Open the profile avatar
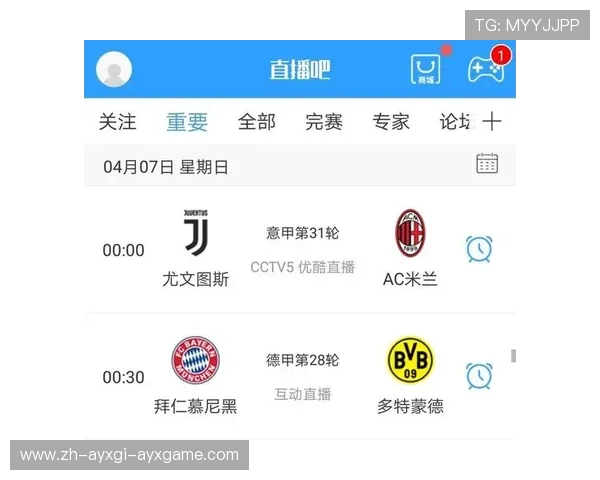 pos(114,70)
